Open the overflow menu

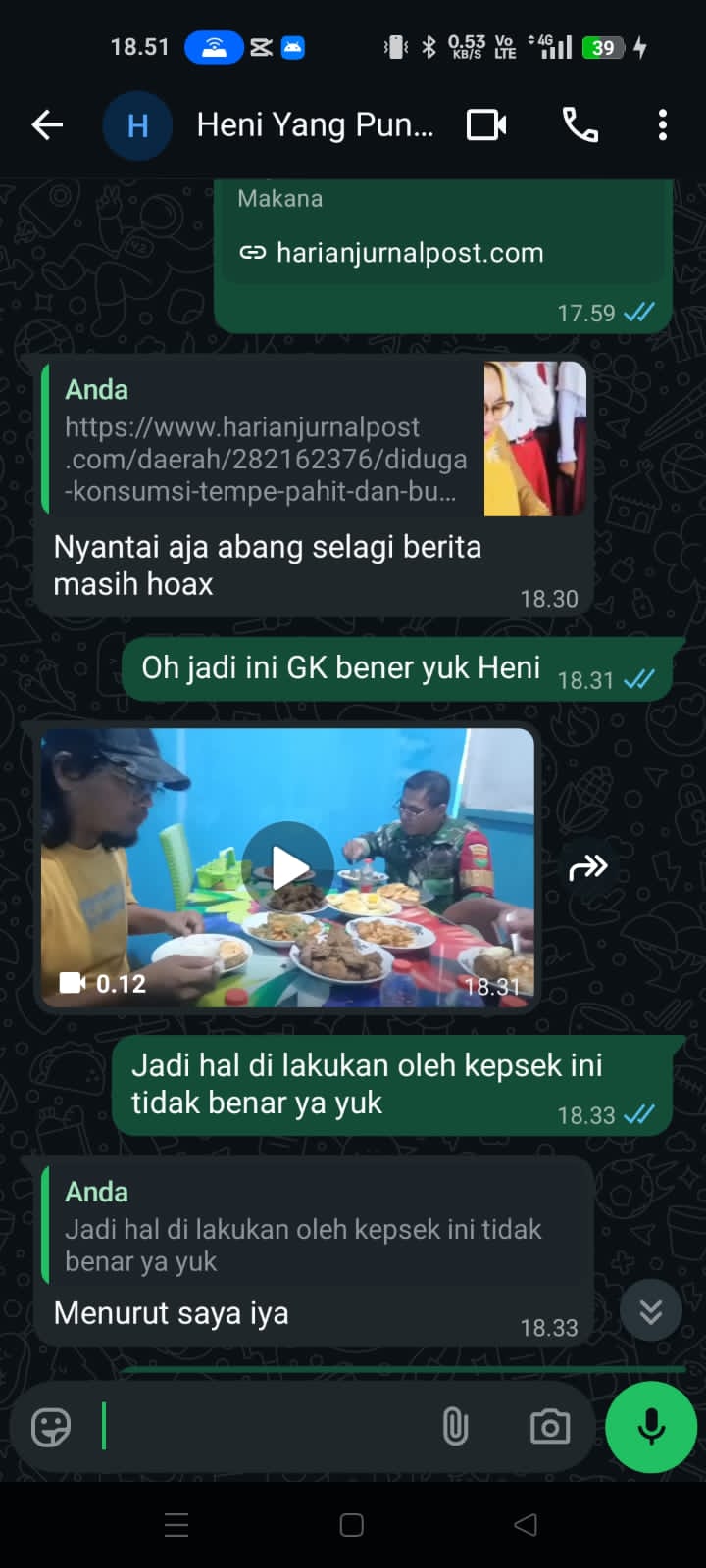(x=663, y=125)
